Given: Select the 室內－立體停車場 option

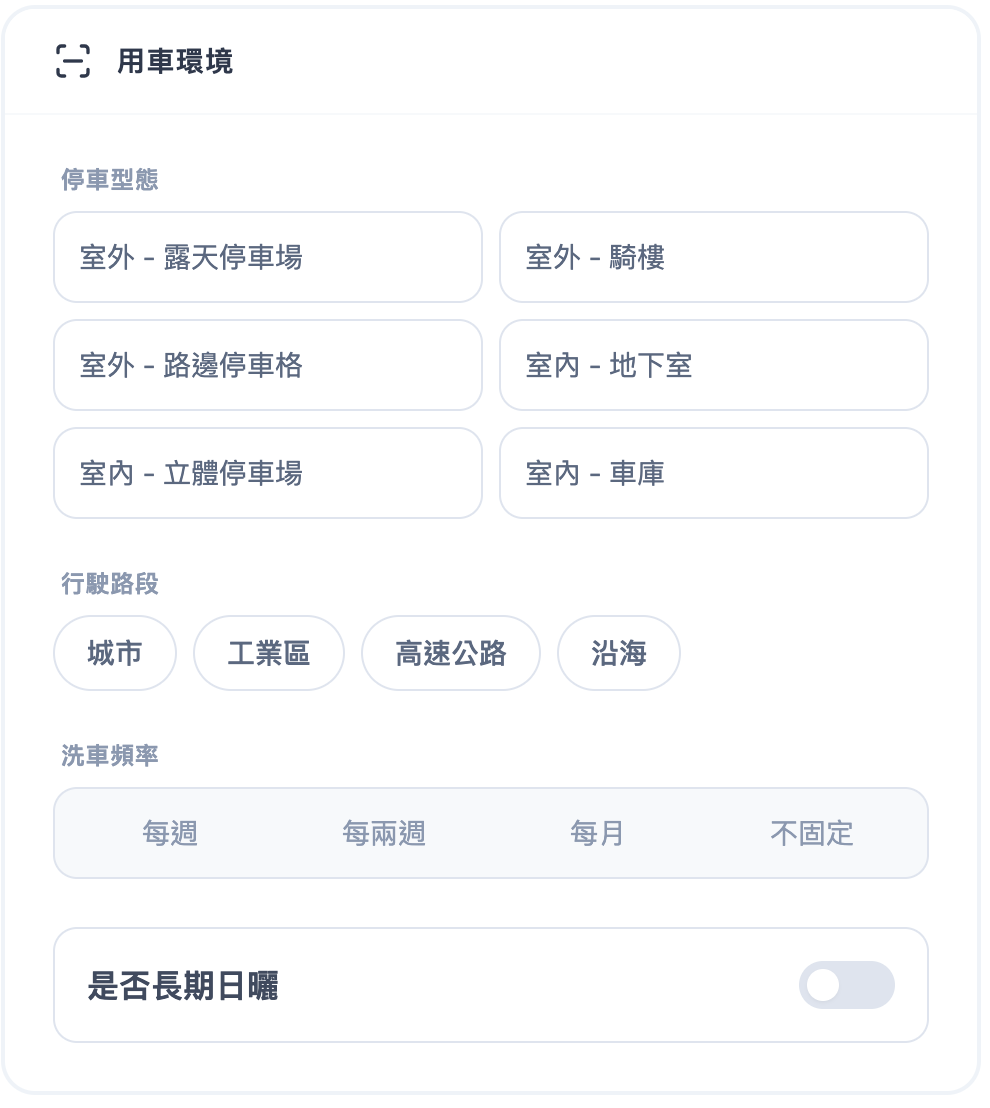Looking at the screenshot, I should tap(267, 472).
